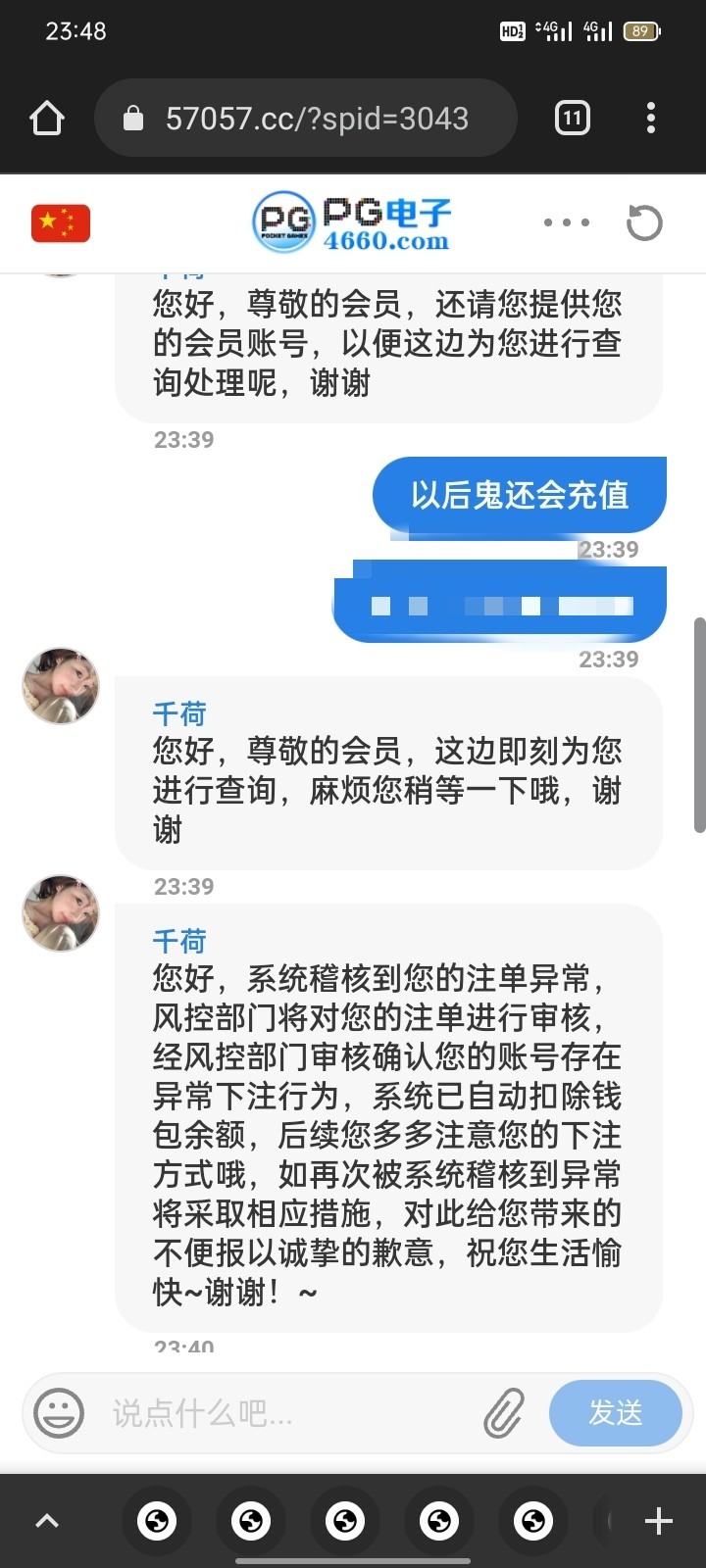Open the chat's three-dot options
Image resolution: width=706 pixels, height=1568 pixels.
coord(567,222)
